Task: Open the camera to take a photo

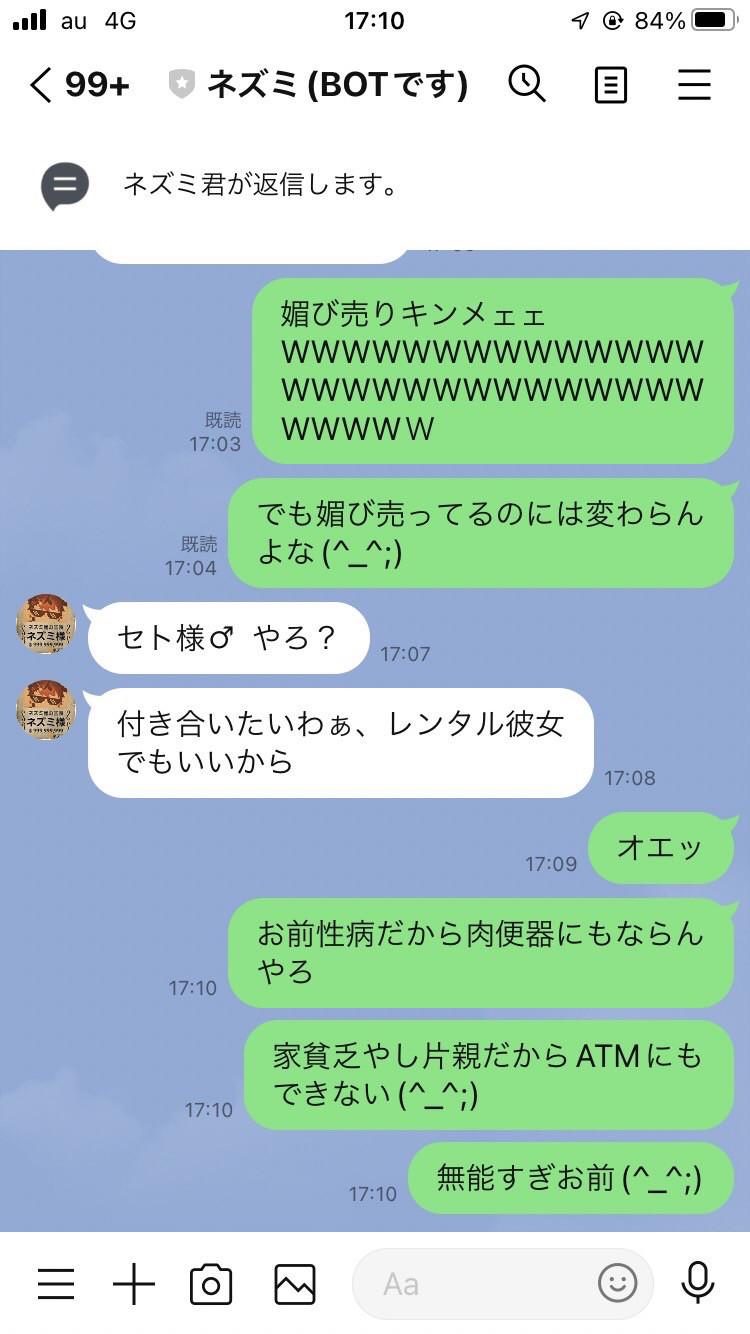Action: coord(211,1284)
